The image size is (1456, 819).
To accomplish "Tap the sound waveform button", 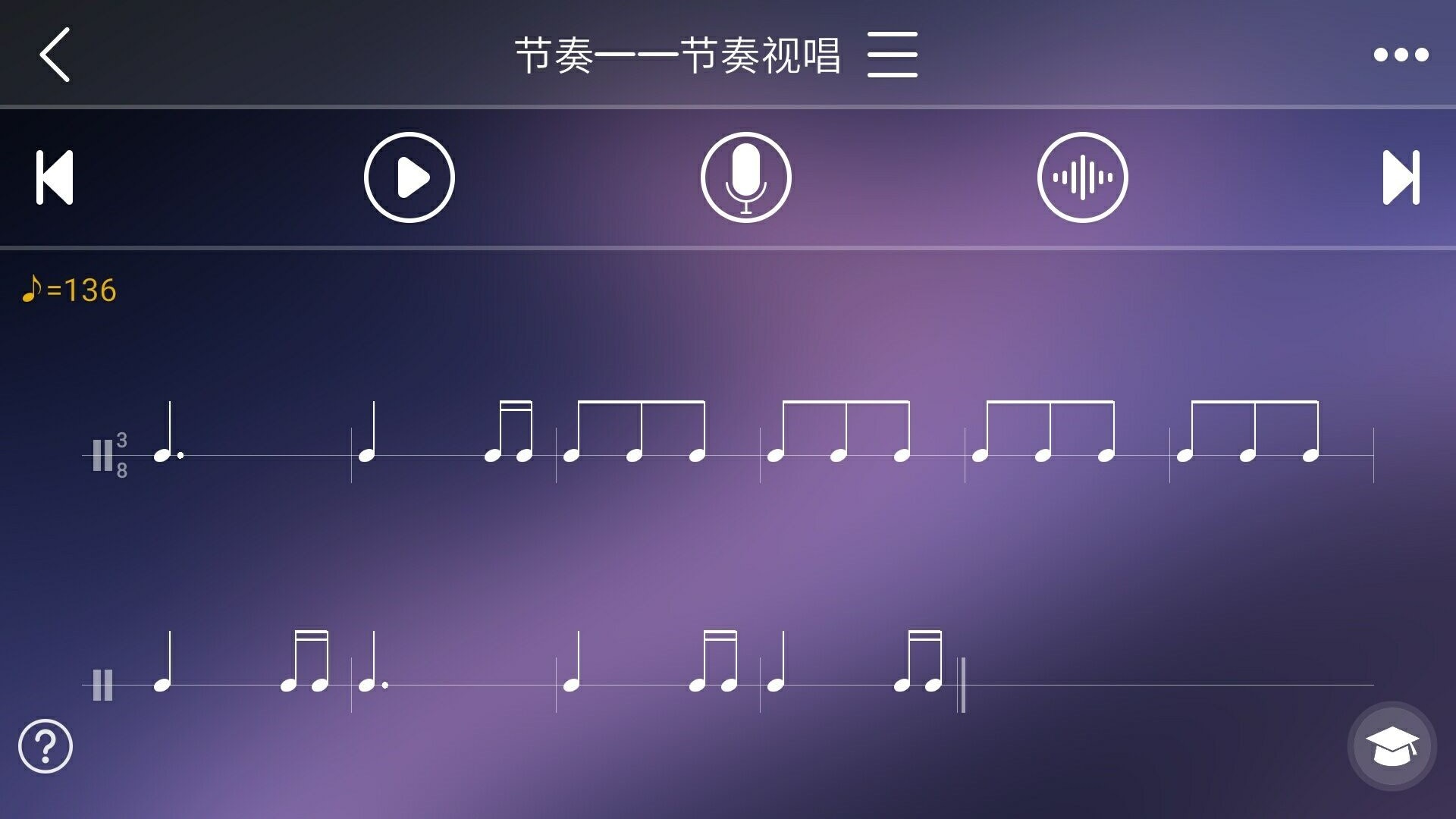I will 1082,177.
